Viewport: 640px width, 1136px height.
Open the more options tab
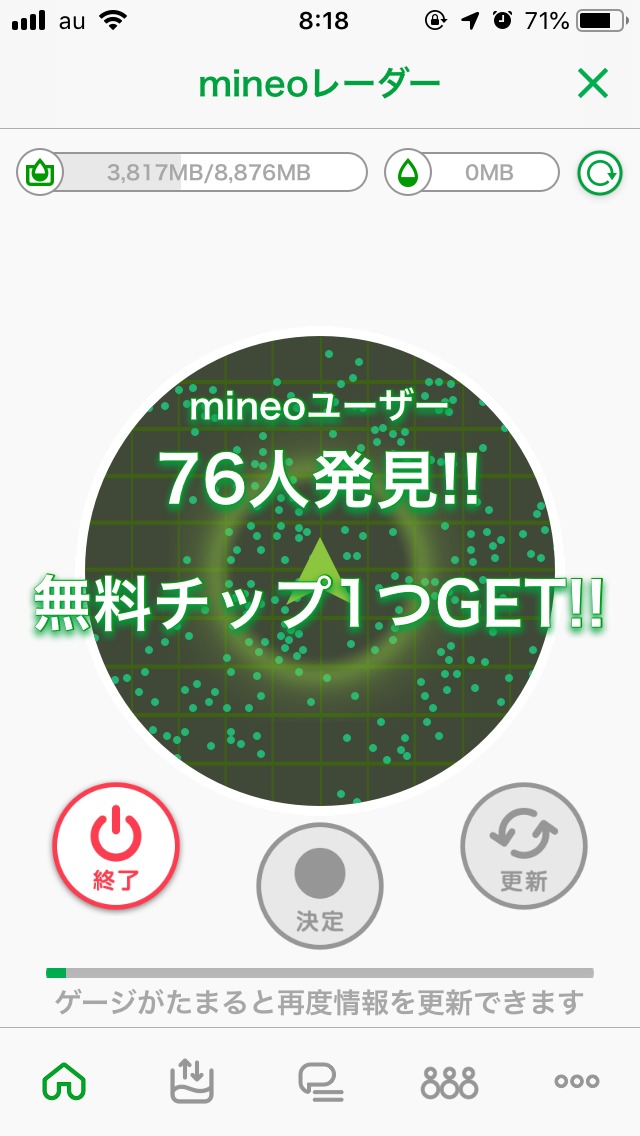tap(577, 1081)
